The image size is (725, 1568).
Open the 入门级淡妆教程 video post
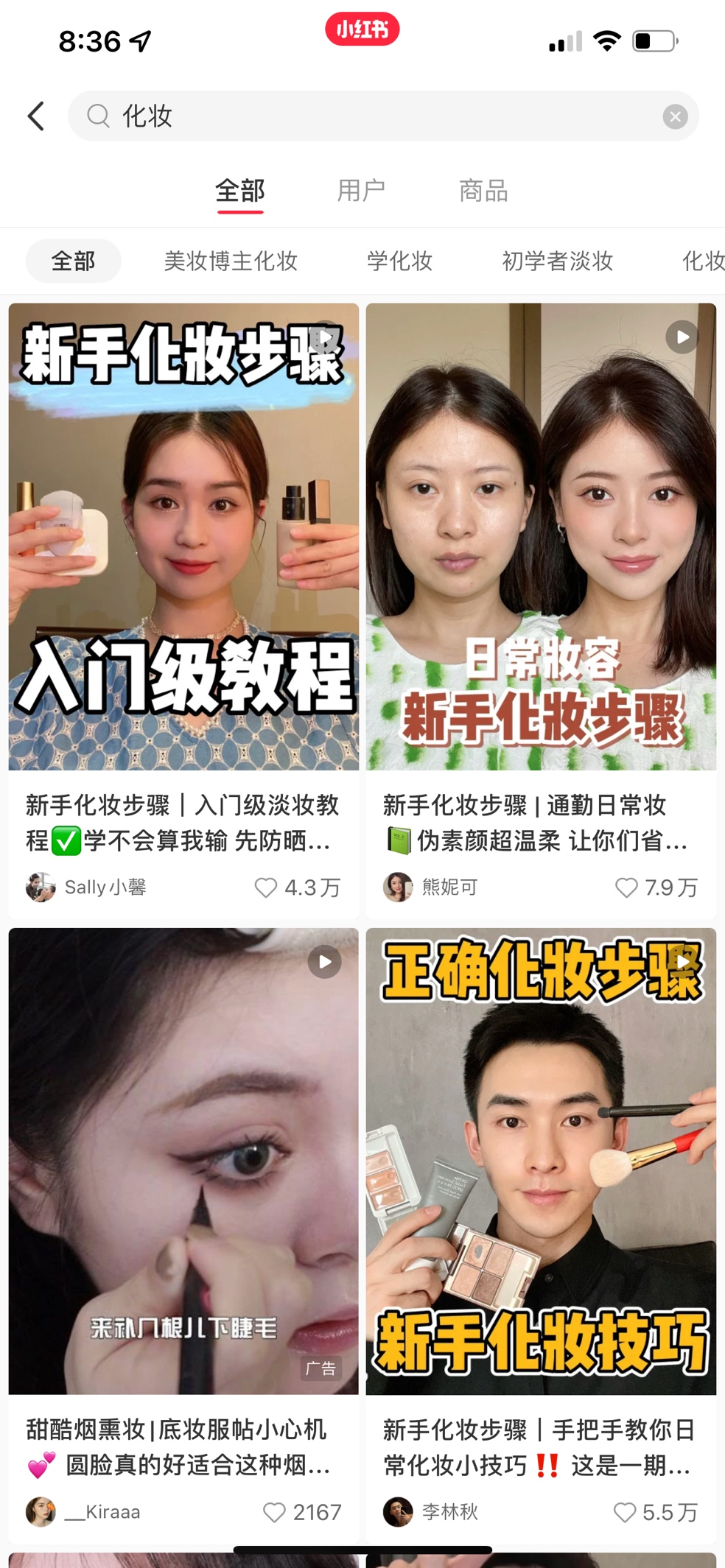tap(183, 536)
